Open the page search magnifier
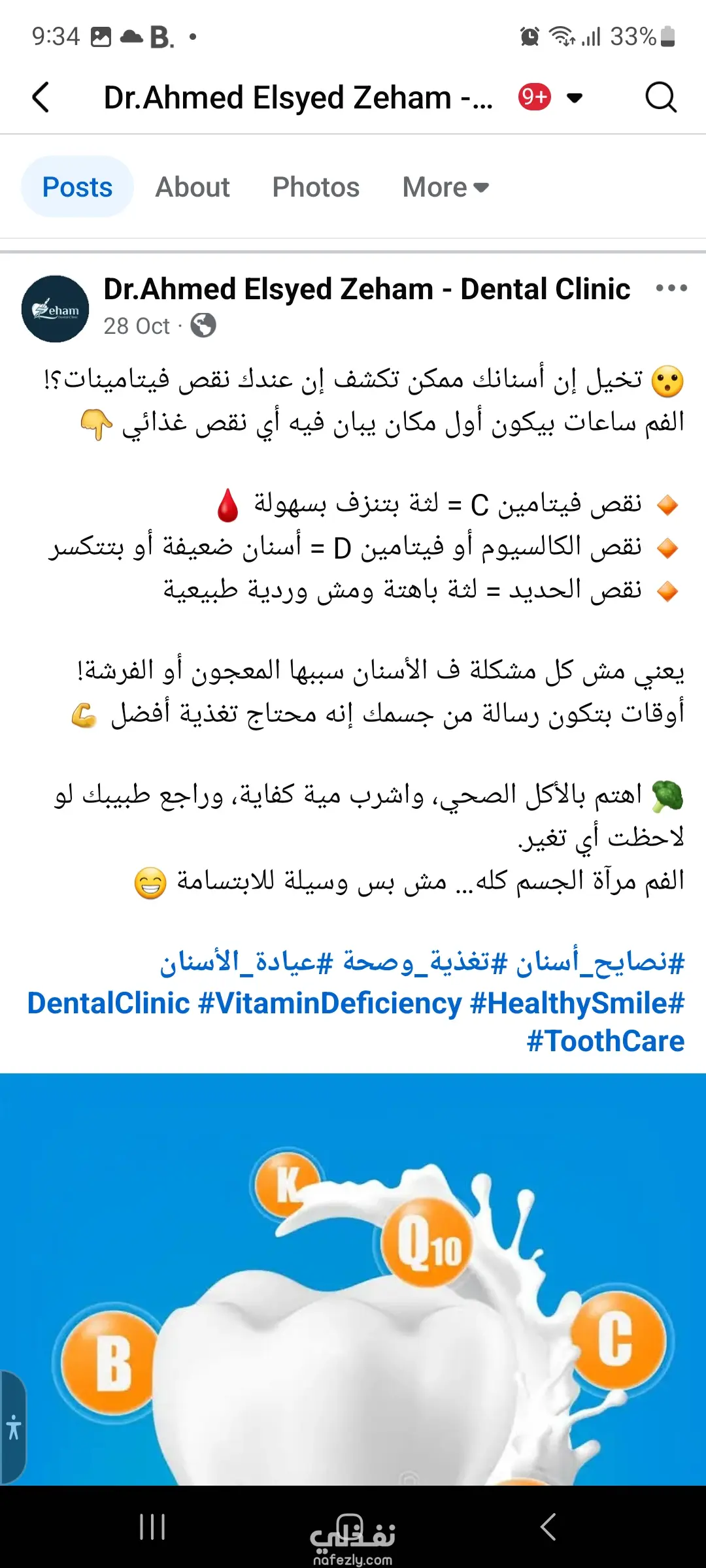This screenshot has height=1568, width=706. [x=660, y=97]
